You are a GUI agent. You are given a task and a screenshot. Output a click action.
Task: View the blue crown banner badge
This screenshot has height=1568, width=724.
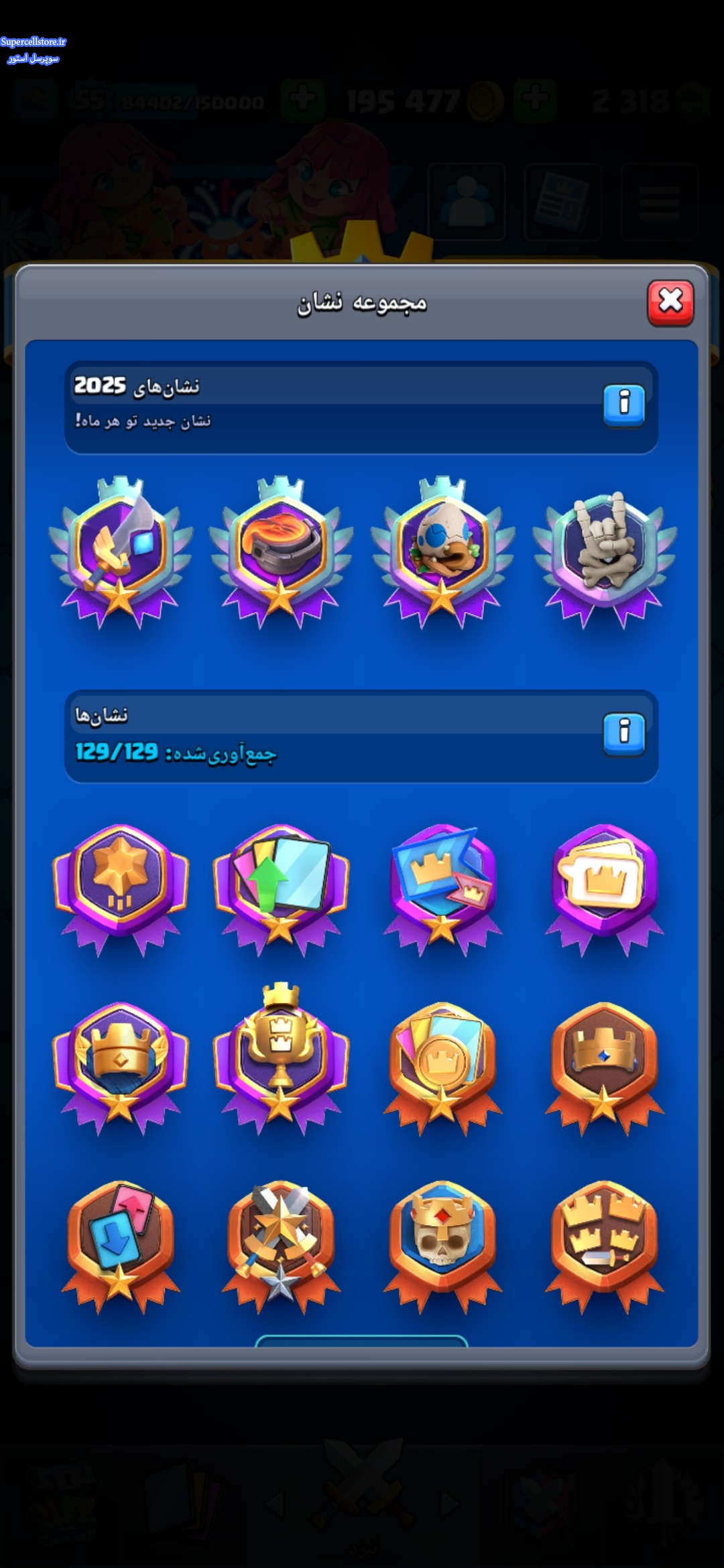[x=442, y=883]
